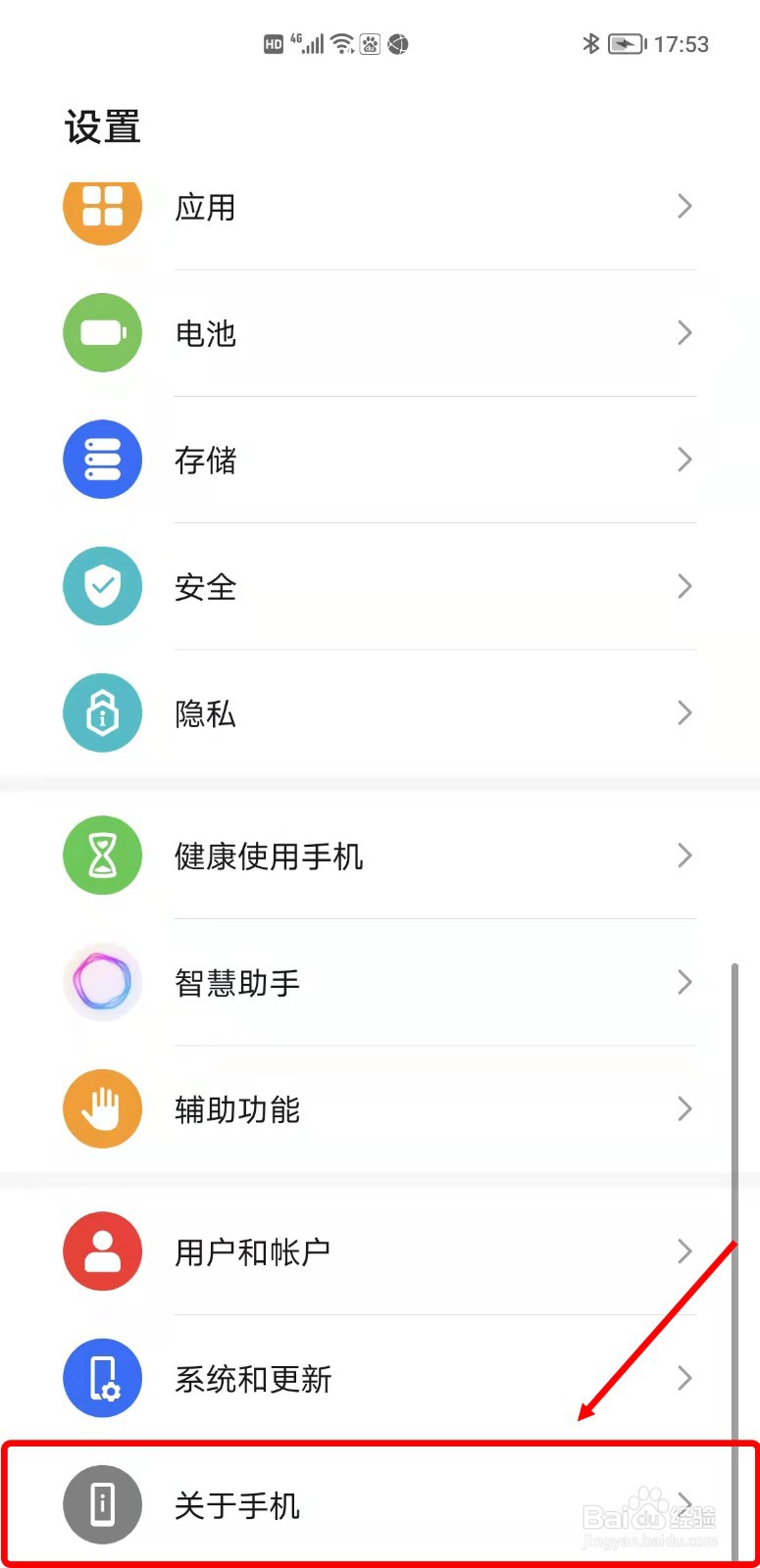This screenshot has height=1568, width=760.
Task: Open the 安全 security row
Action: coord(380,586)
